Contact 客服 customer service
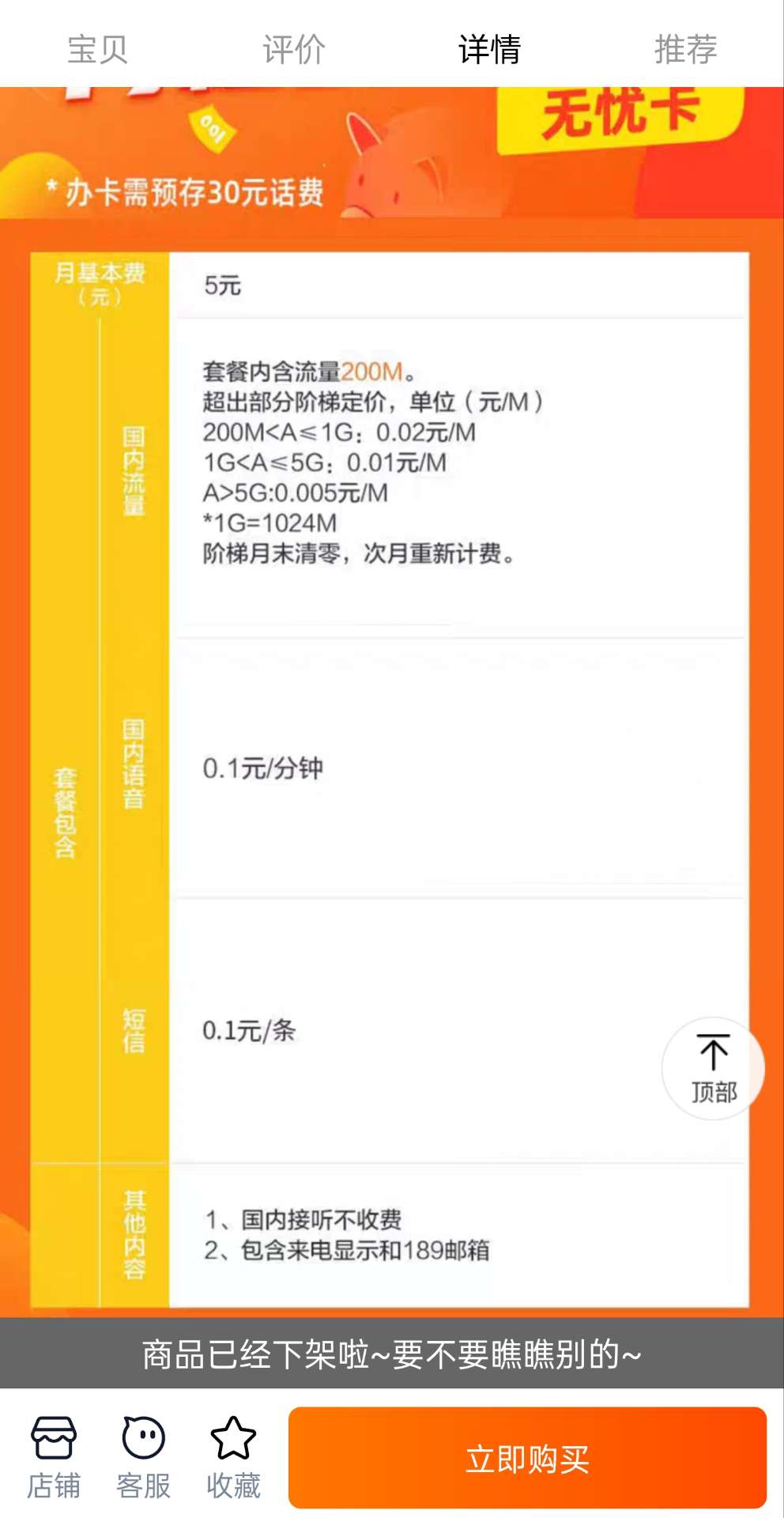Screen dimensions: 784x1518 click(143, 1457)
